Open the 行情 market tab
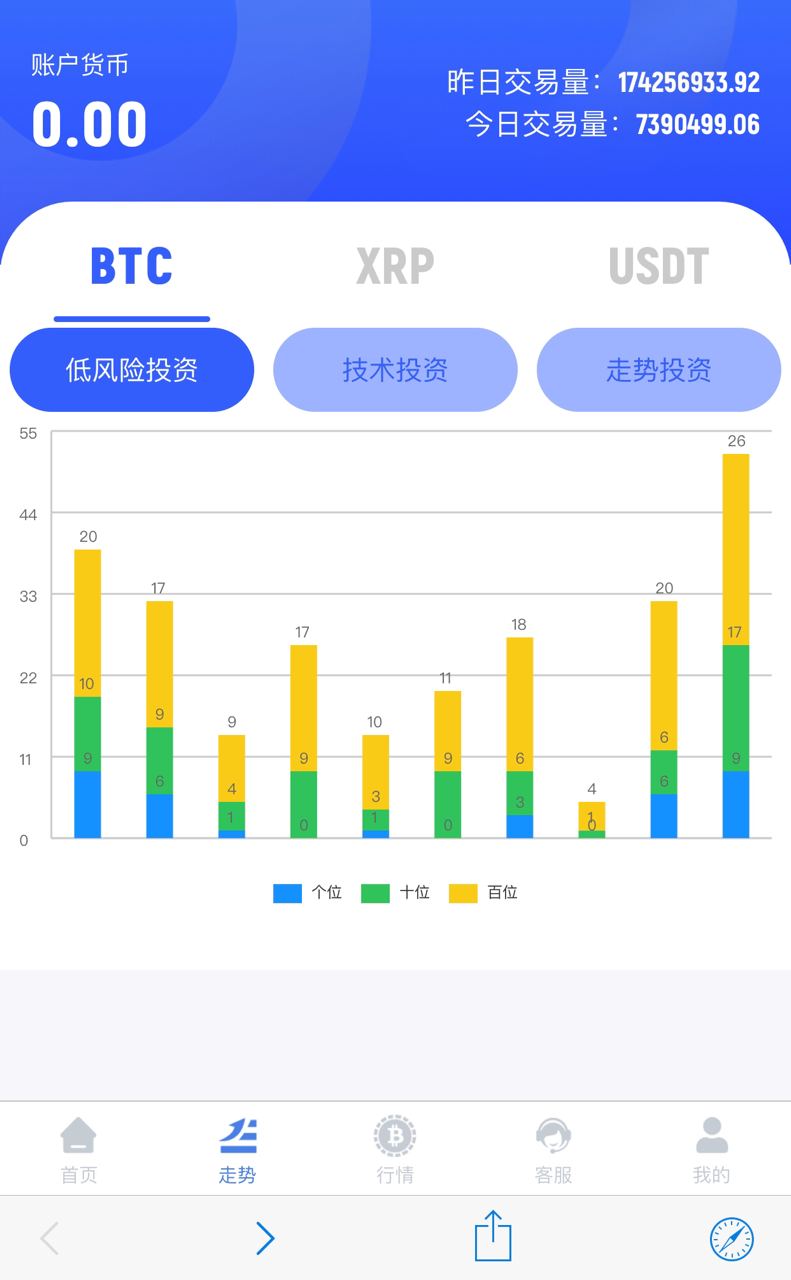Image resolution: width=791 pixels, height=1280 pixels. click(395, 1150)
